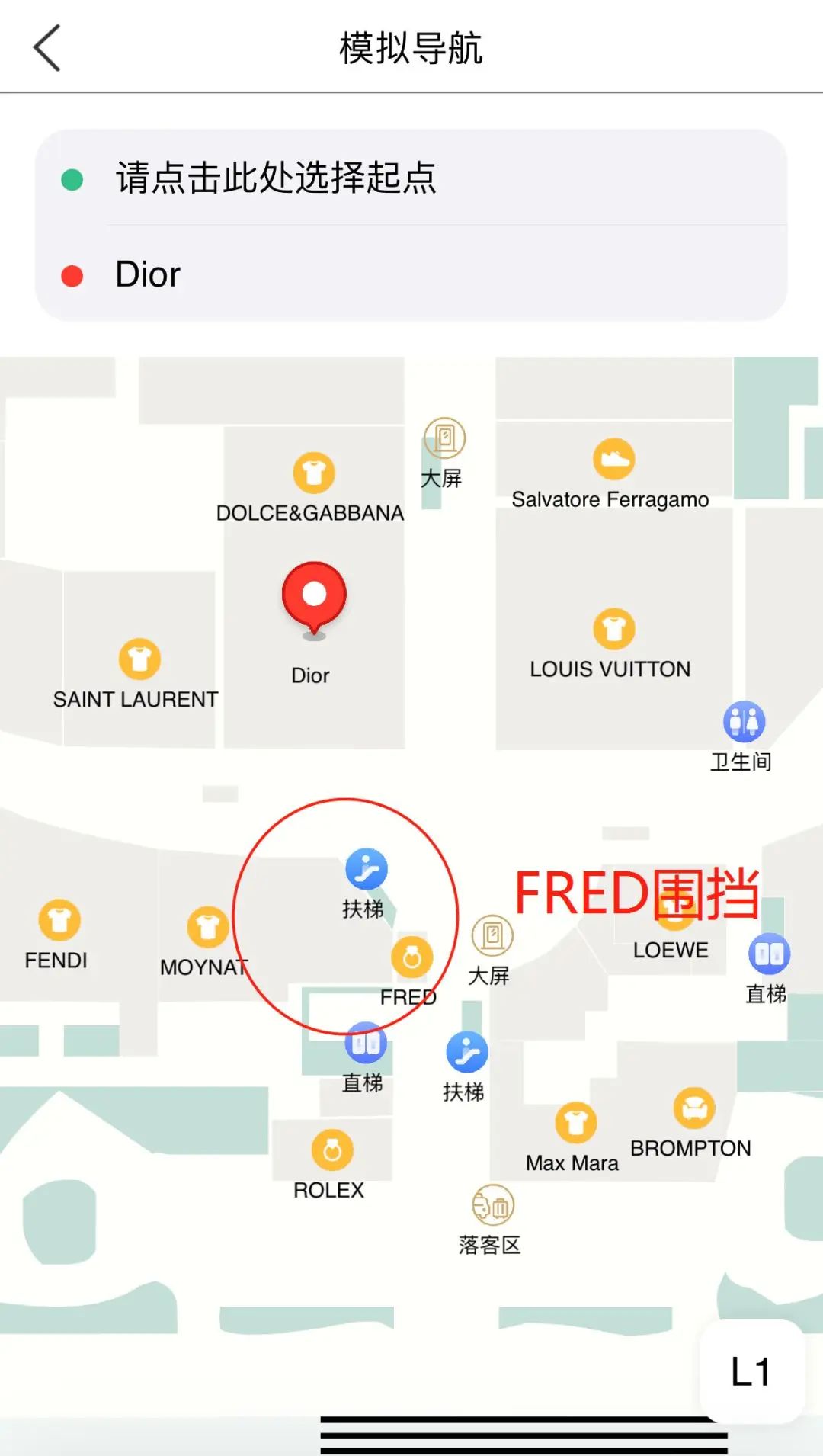
Task: Select the FENDI store marker
Action: pyautogui.click(x=59, y=920)
